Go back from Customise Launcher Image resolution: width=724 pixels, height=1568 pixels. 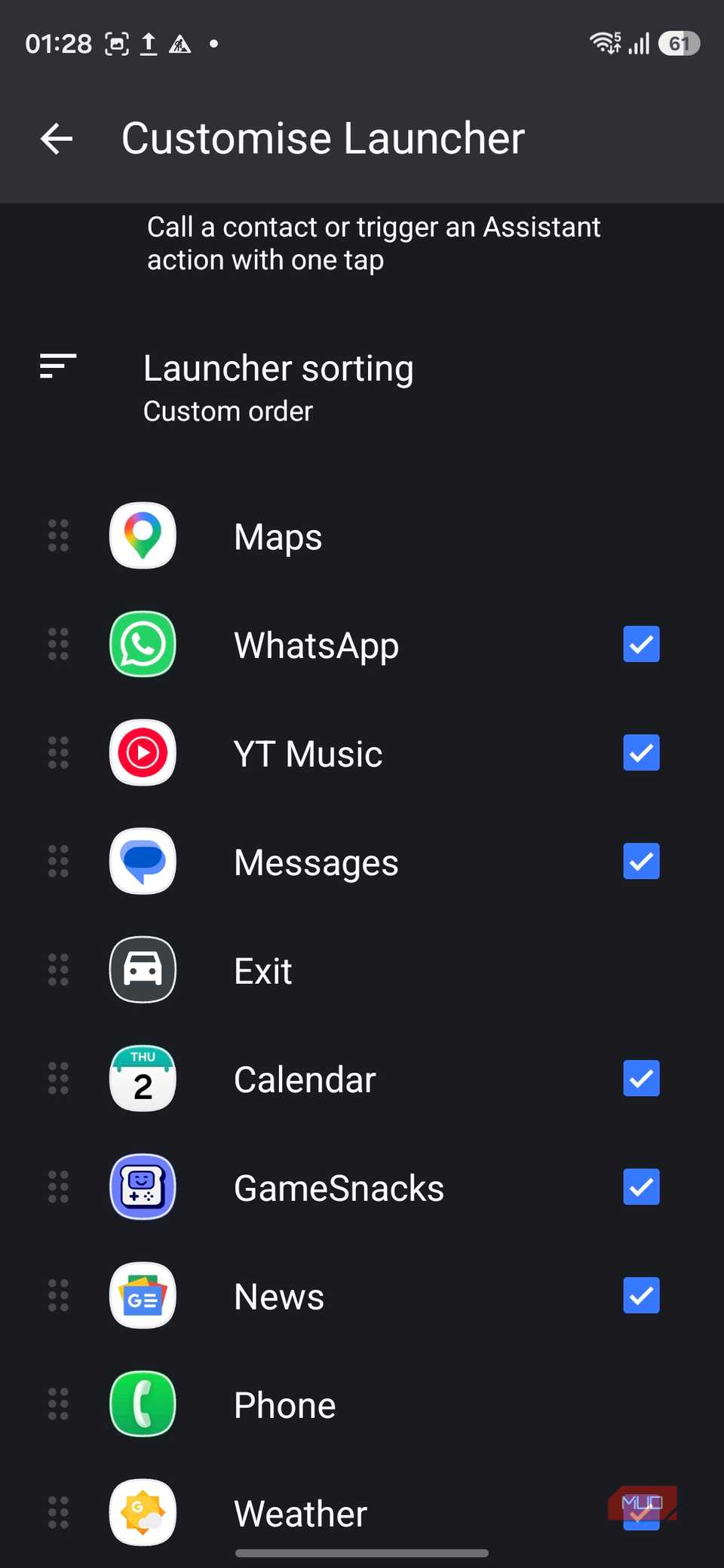point(57,139)
